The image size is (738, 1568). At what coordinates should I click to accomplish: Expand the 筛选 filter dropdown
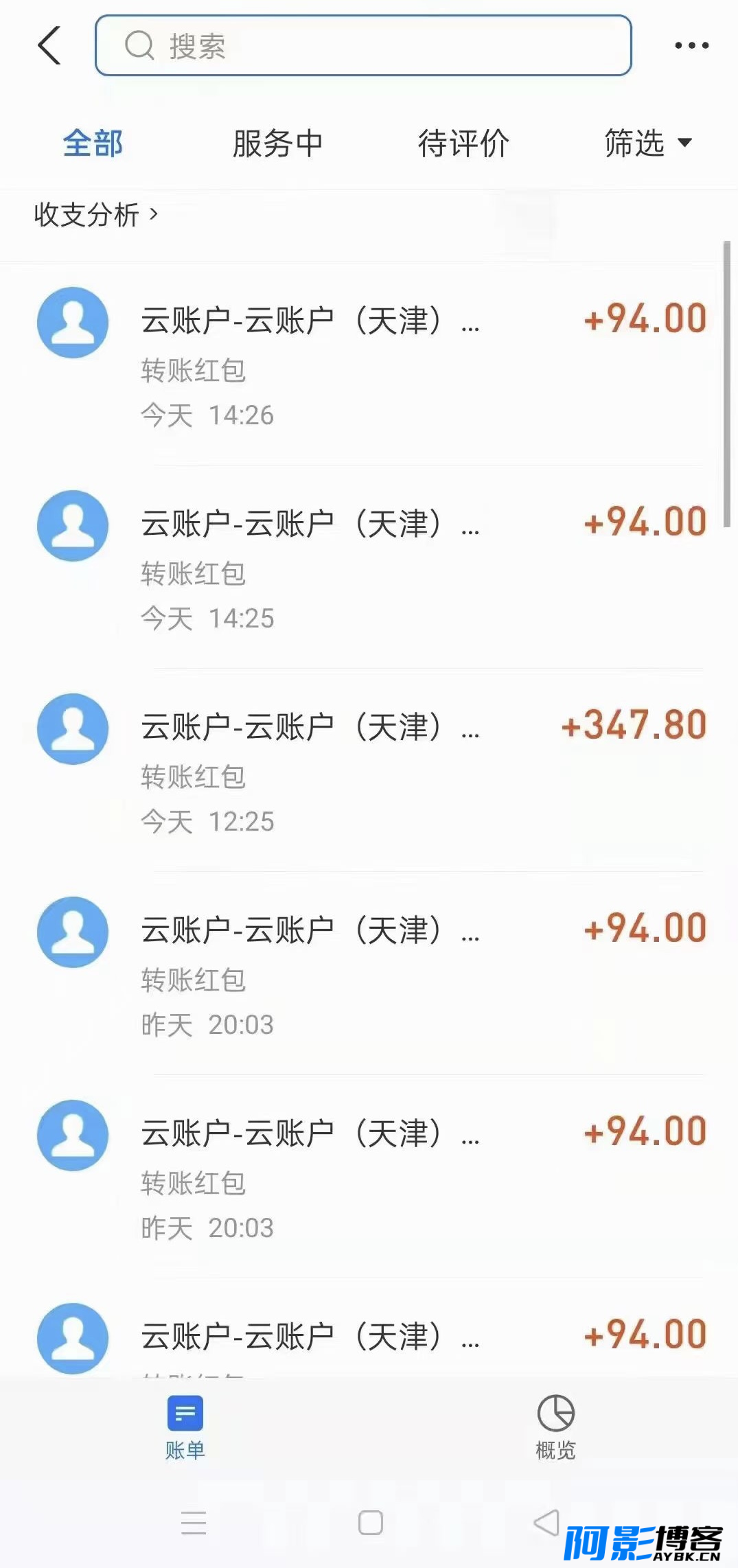648,143
